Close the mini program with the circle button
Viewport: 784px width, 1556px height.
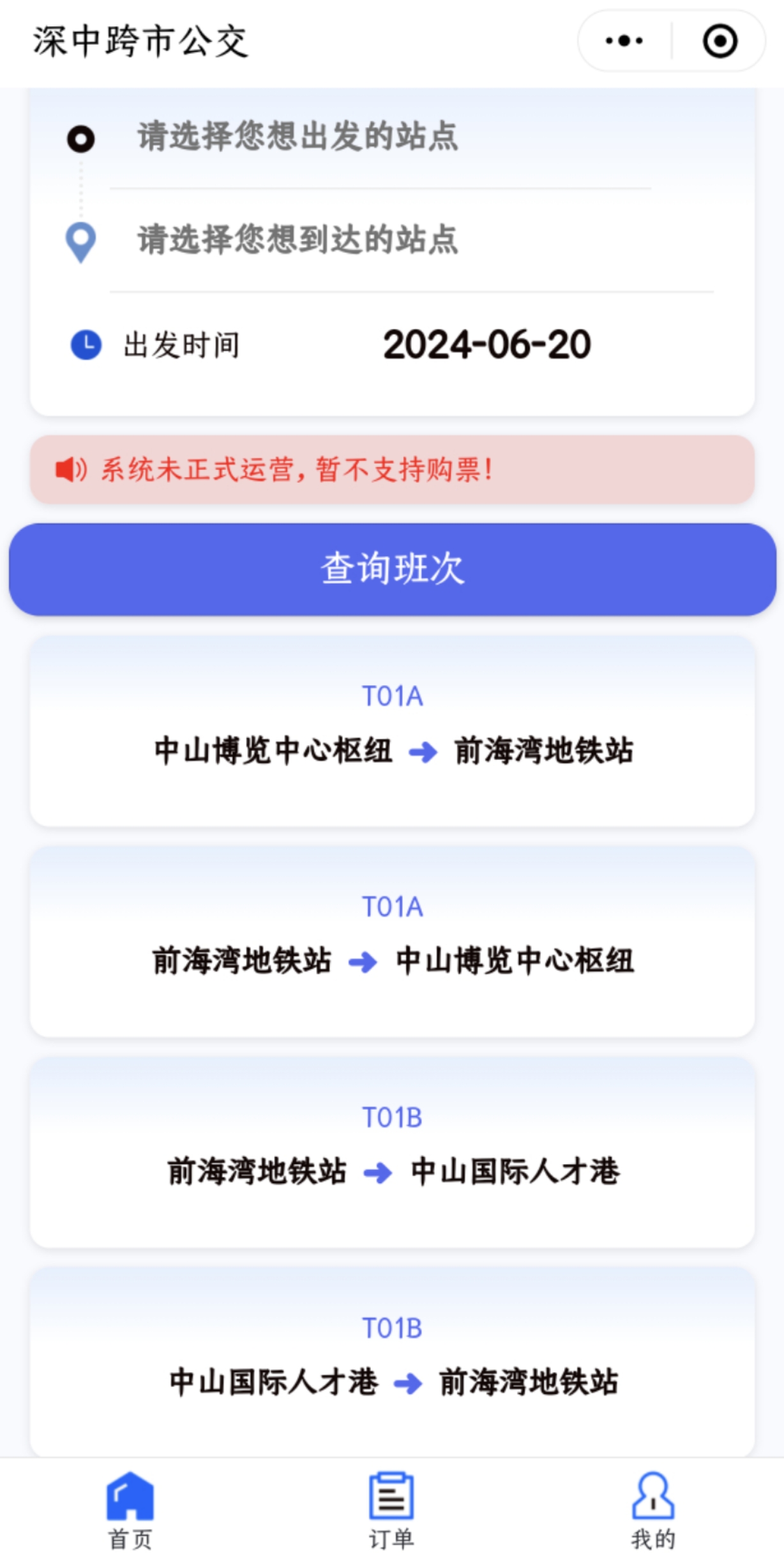[x=720, y=42]
